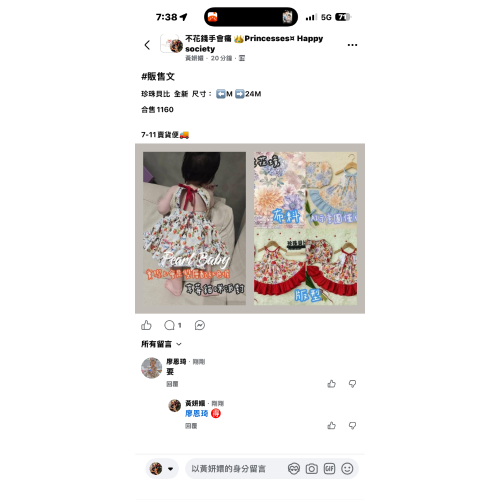
Task: Send the post via Messenger icon
Action: [200, 325]
